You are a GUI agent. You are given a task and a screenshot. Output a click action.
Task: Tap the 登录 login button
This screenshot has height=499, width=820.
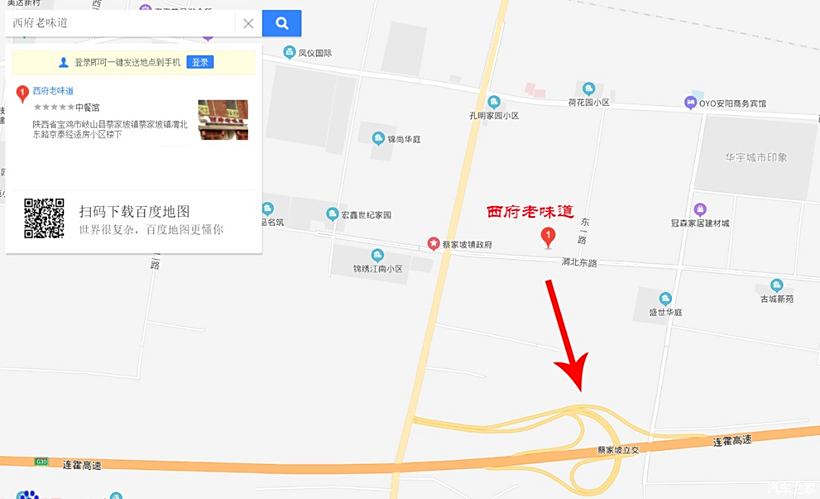click(x=200, y=62)
